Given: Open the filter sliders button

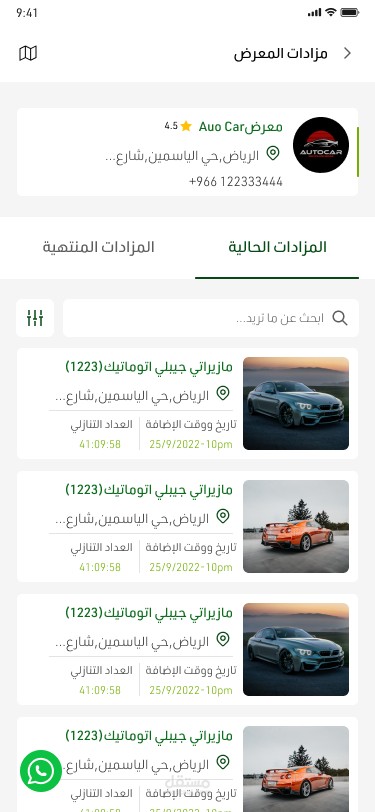Looking at the screenshot, I should pyautogui.click(x=35, y=317).
